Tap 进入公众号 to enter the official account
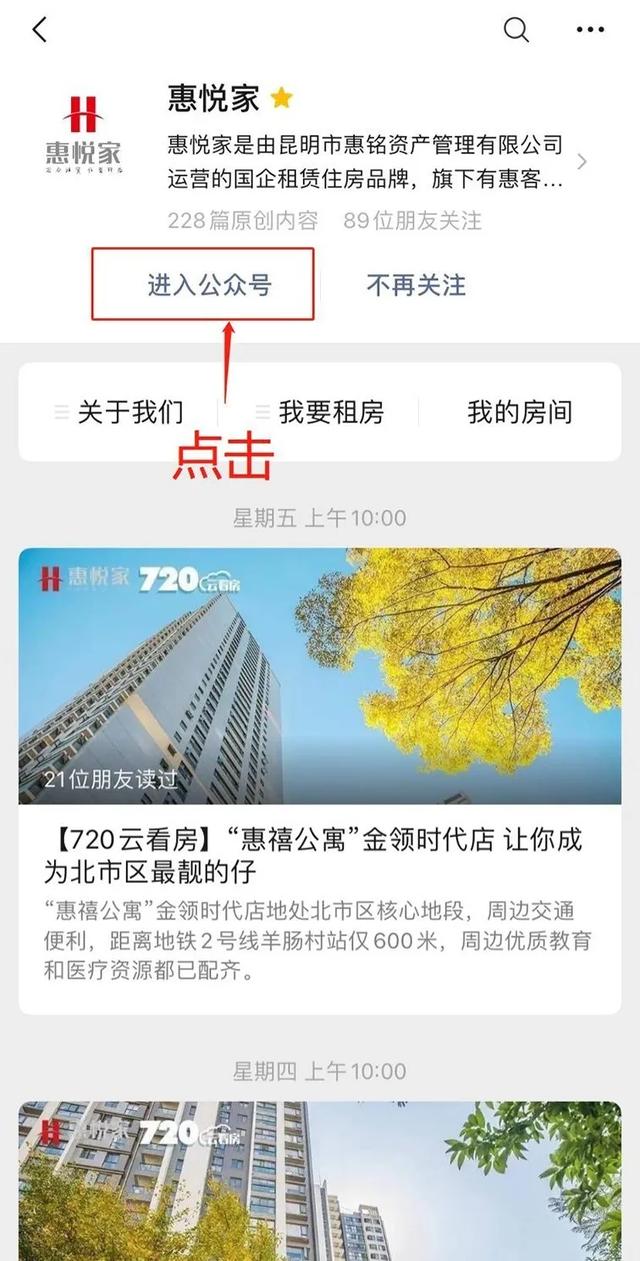This screenshot has width=640, height=1261. point(208,285)
